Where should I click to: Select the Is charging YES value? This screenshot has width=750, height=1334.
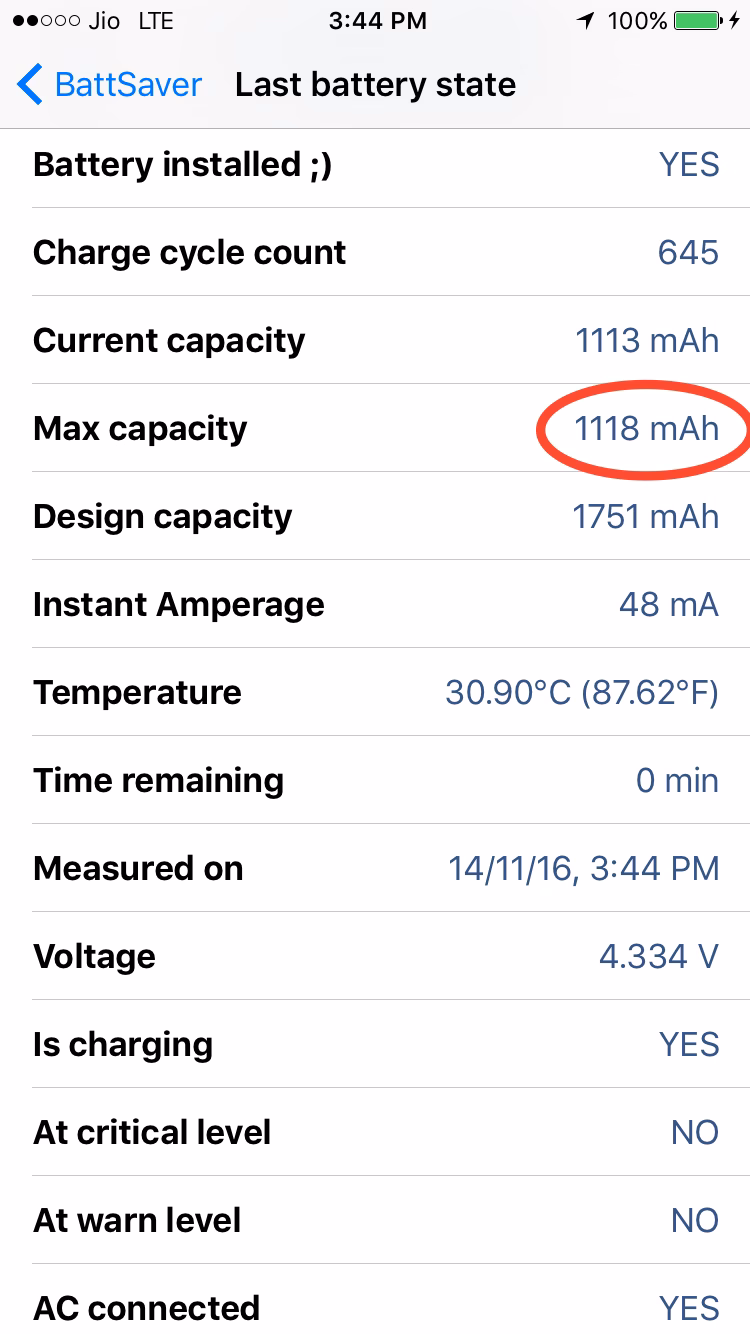691,1044
